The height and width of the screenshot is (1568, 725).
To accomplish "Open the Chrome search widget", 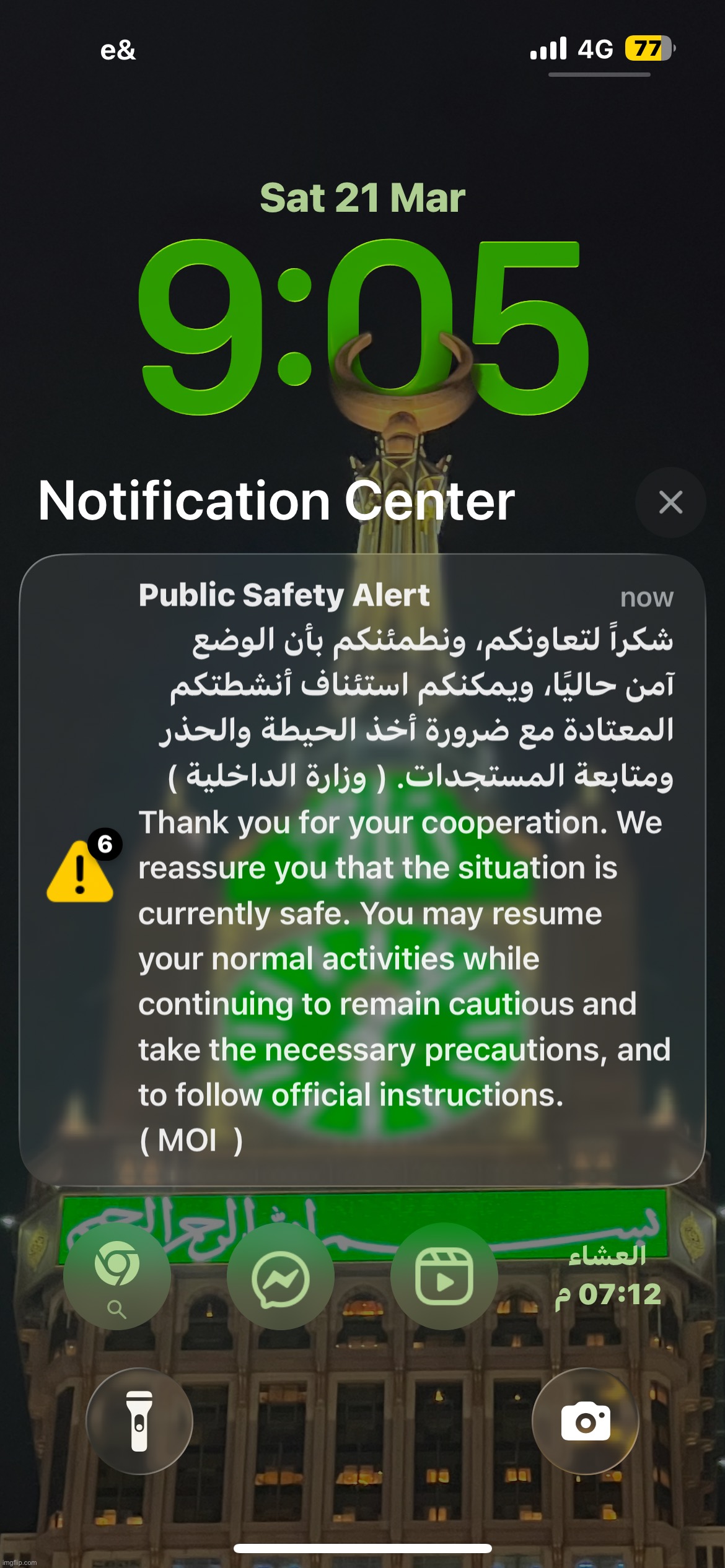I will [x=117, y=1276].
